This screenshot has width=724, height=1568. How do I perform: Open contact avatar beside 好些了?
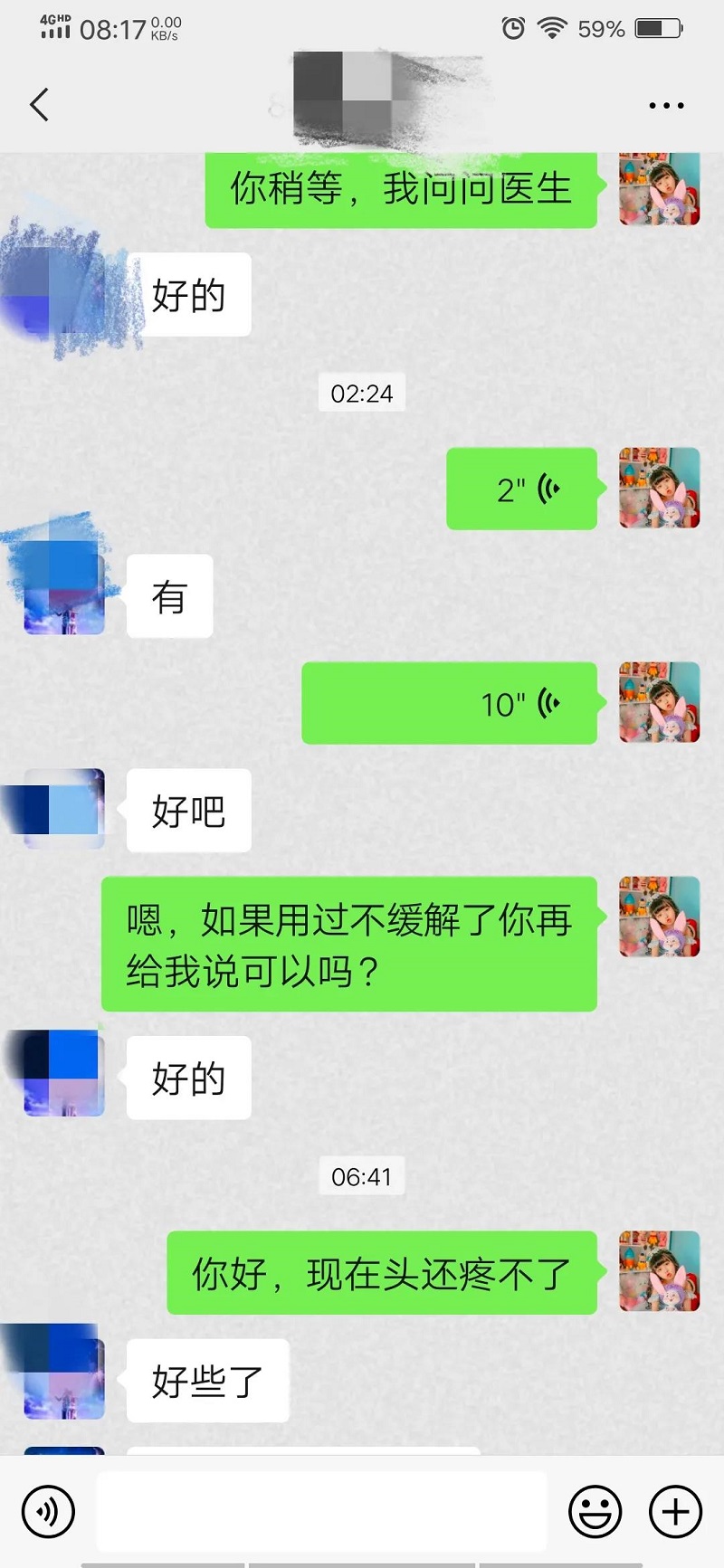pos(64,1378)
